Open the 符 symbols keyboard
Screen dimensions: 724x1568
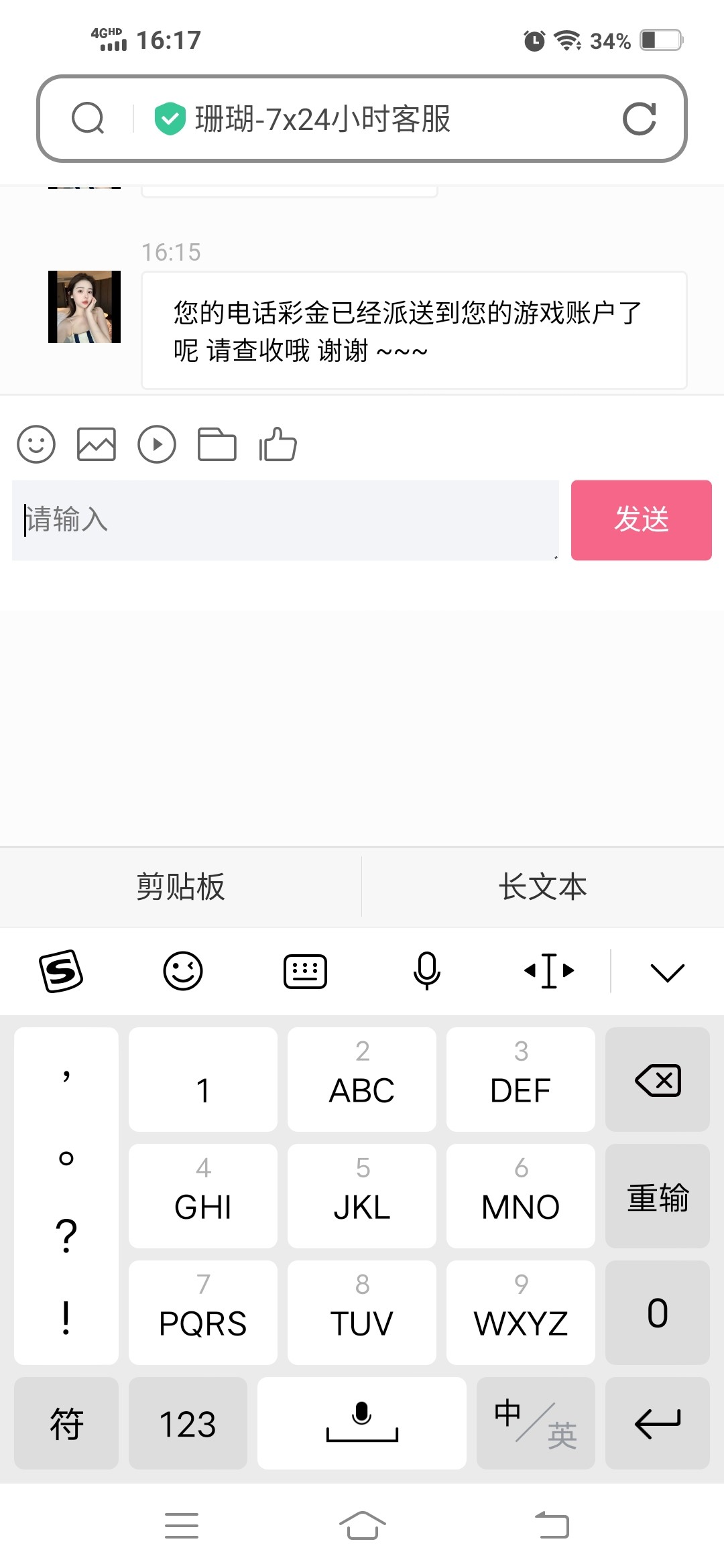point(66,1423)
